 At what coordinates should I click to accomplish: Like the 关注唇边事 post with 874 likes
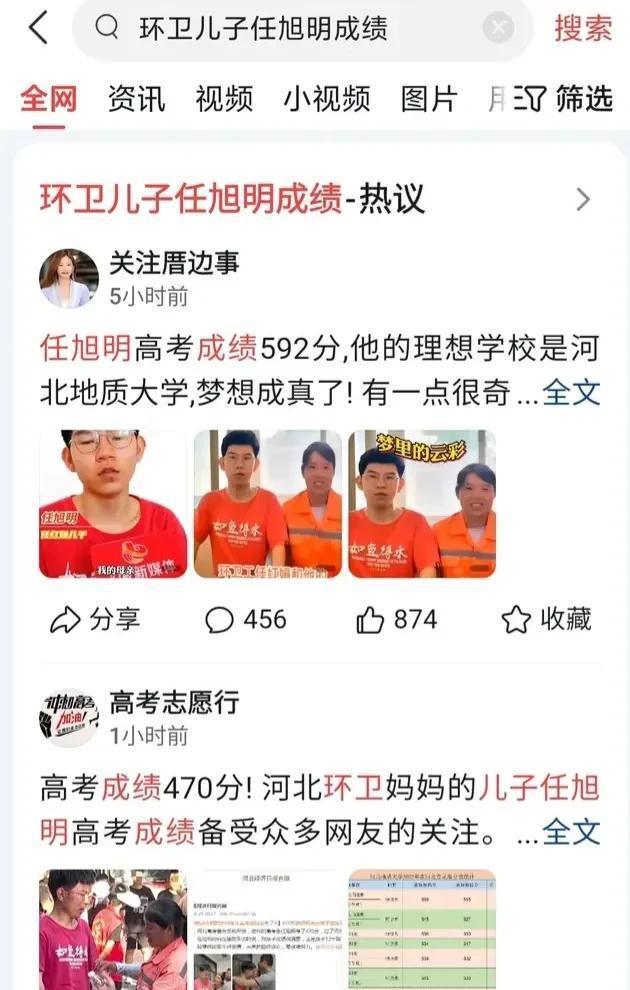pyautogui.click(x=397, y=620)
